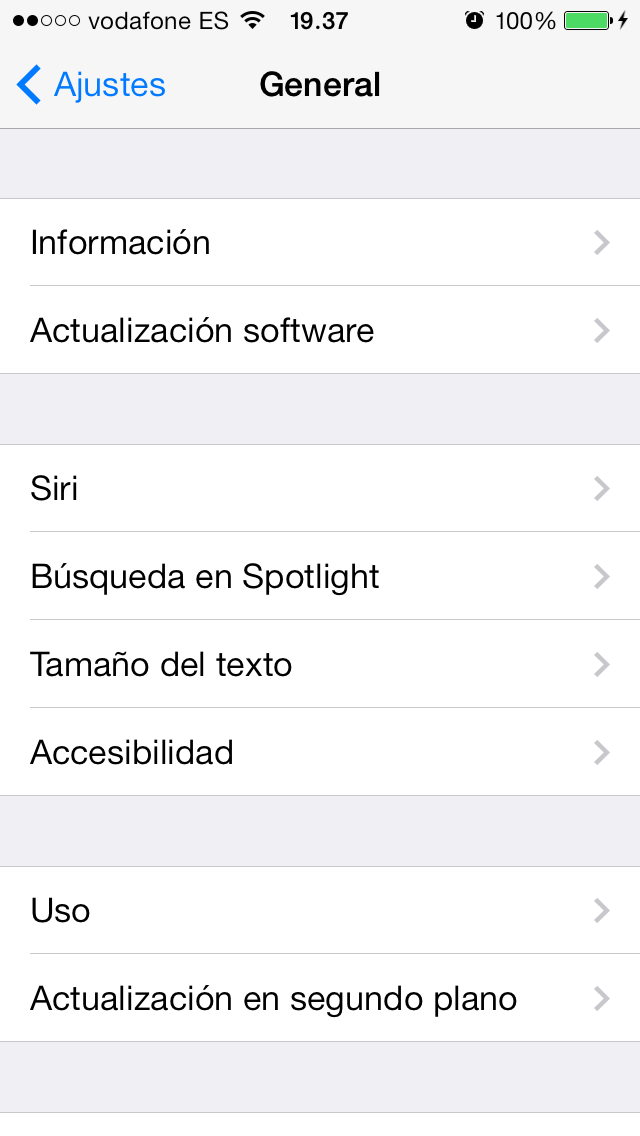Select Búsqueda en Spotlight
The height and width of the screenshot is (1136, 640).
pos(320,577)
